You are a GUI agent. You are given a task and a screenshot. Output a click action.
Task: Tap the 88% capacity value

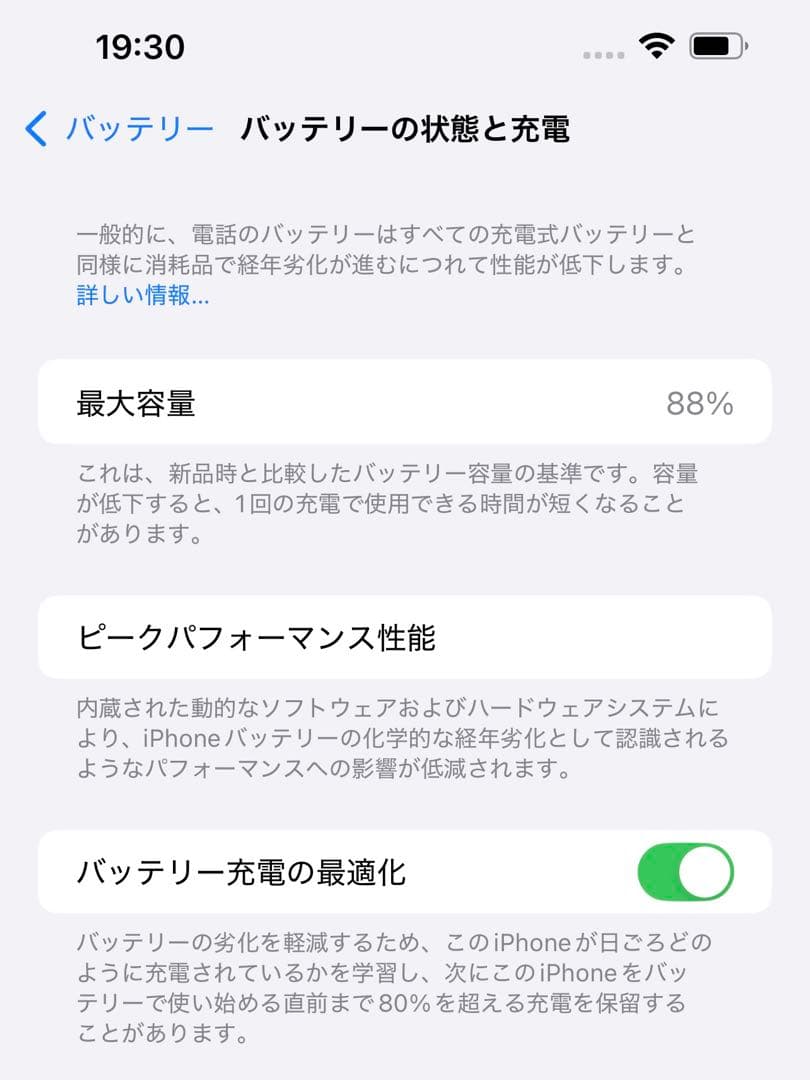[700, 402]
